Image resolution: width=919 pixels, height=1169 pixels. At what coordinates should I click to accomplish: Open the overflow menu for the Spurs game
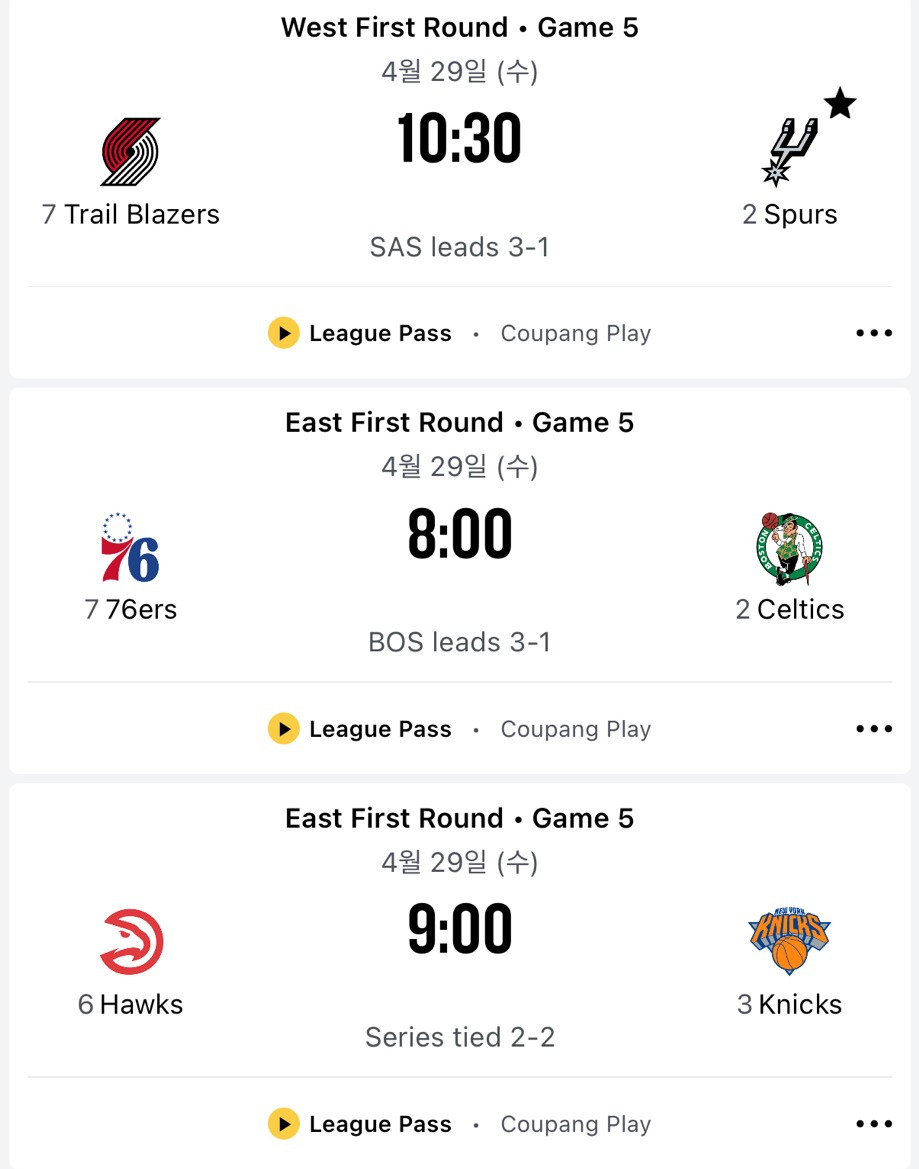873,333
